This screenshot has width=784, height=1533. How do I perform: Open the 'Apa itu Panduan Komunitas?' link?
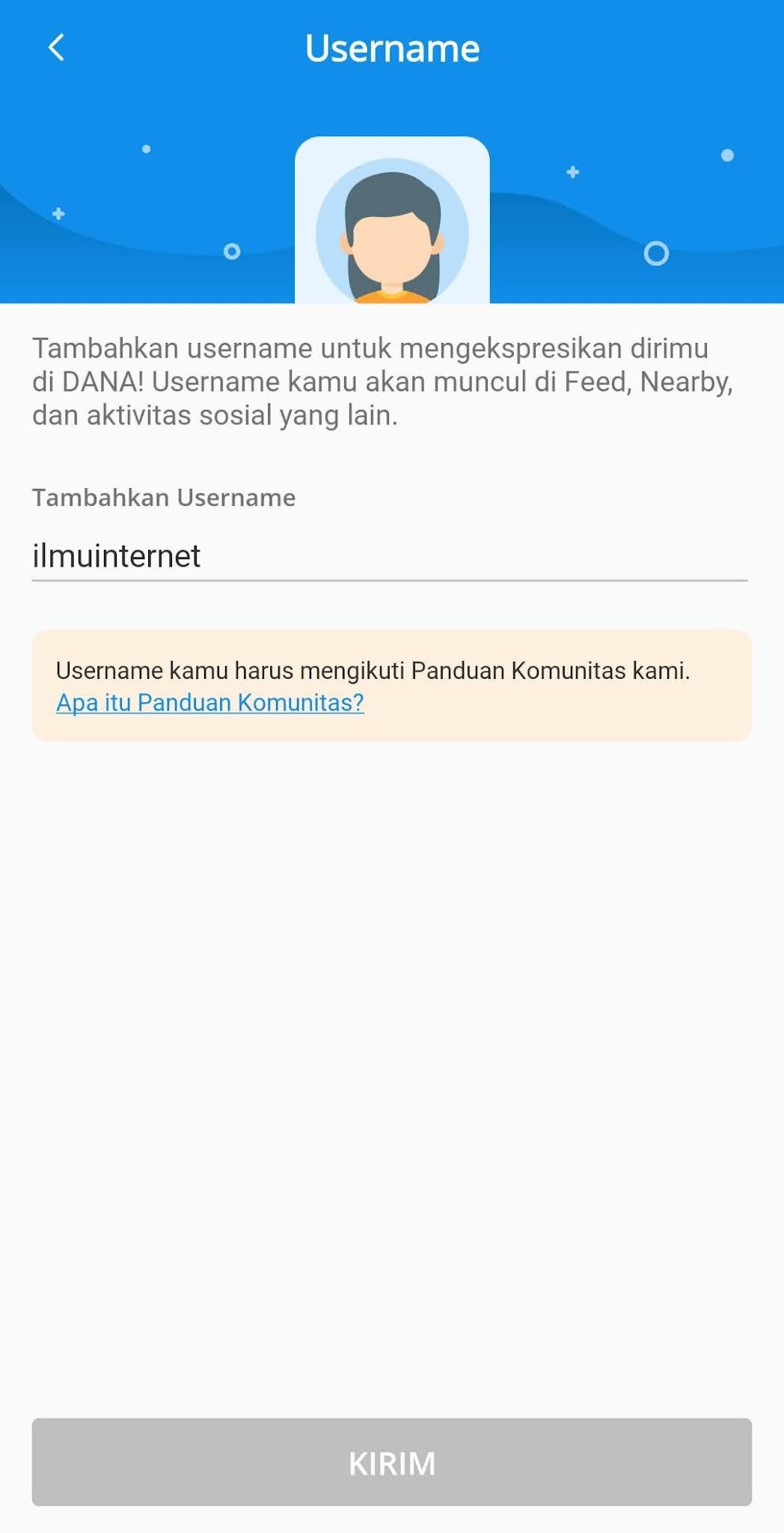click(x=209, y=702)
